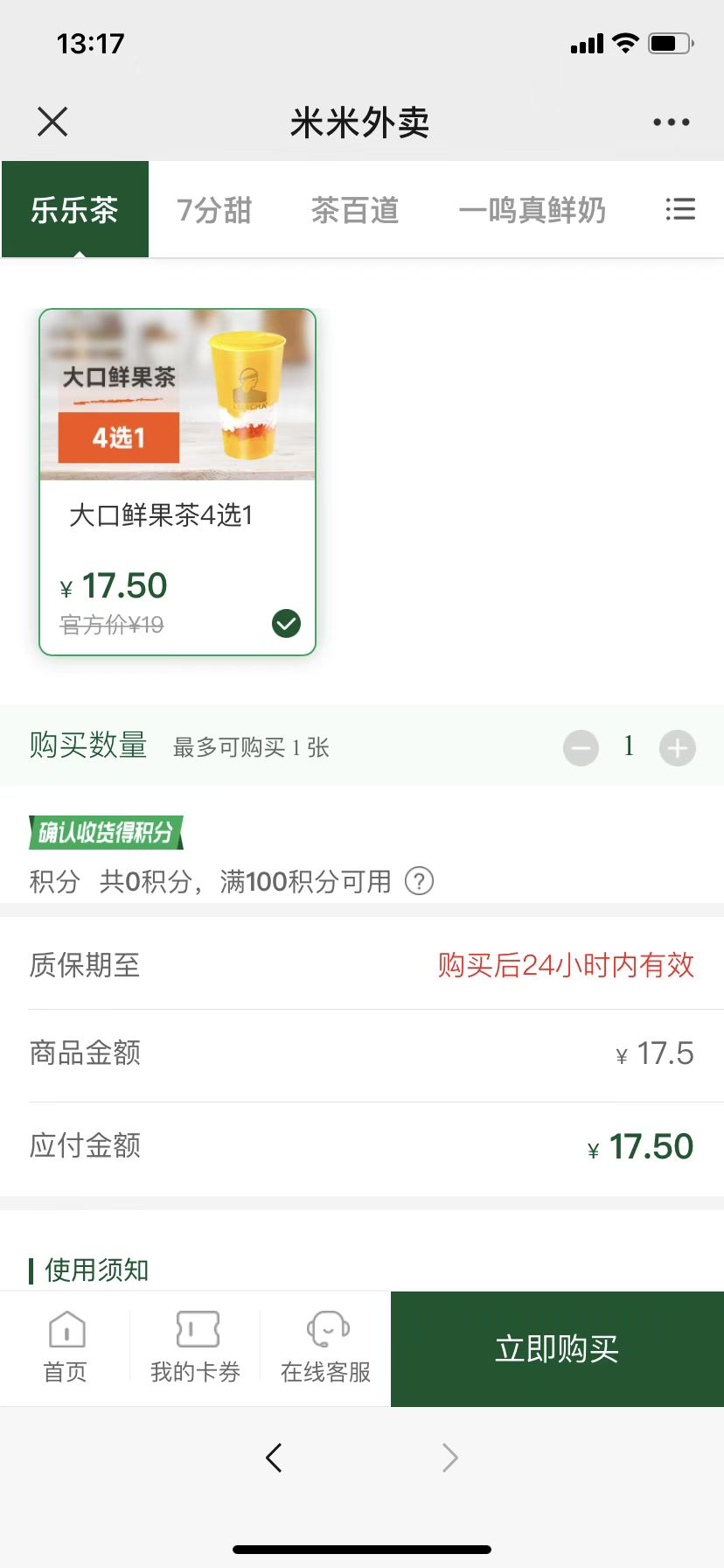Select the 乐乐茶 tab
This screenshot has height=1568, width=724.
[x=75, y=210]
